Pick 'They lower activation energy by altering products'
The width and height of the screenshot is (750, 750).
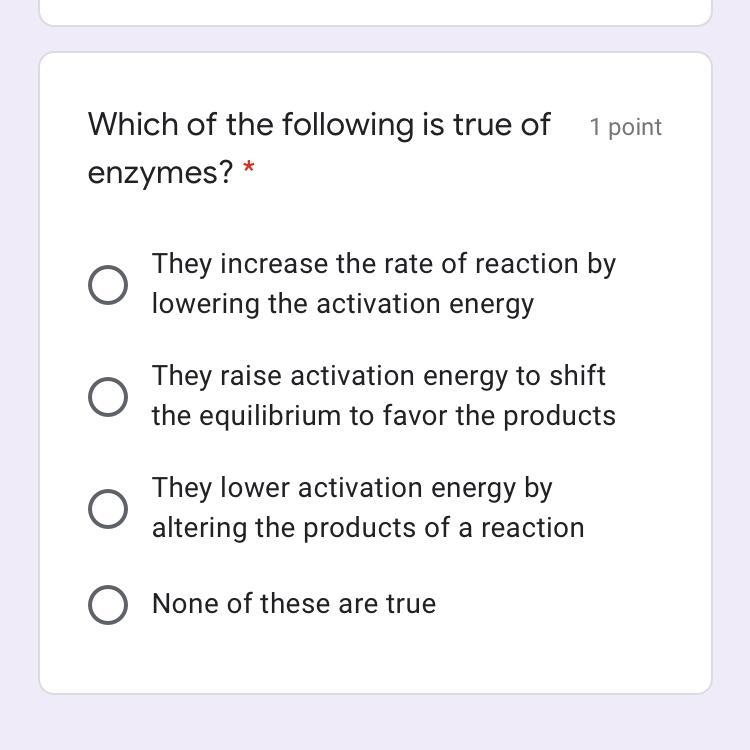point(108,509)
